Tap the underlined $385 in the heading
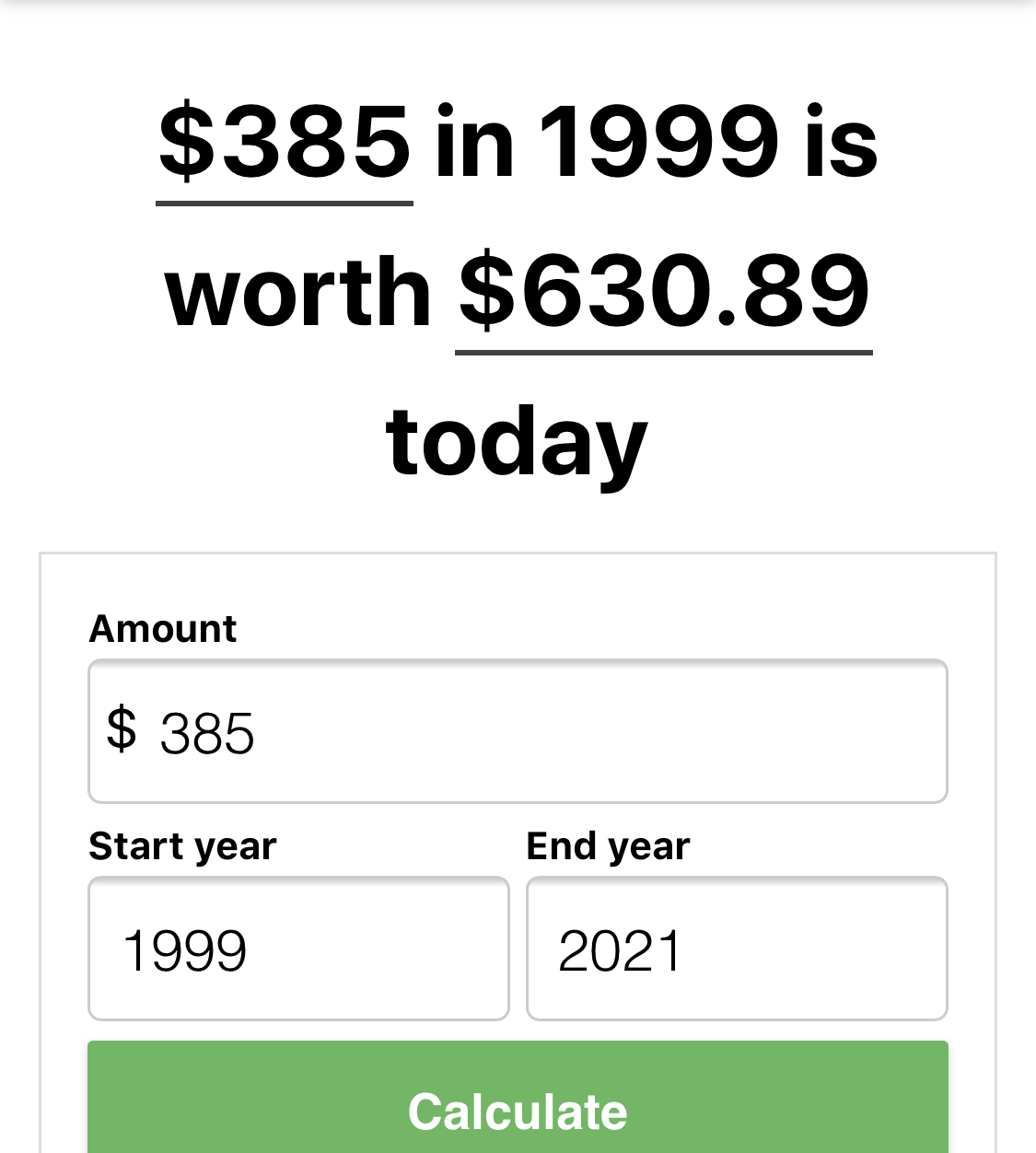Screen dimensions: 1036x1153 point(285,143)
